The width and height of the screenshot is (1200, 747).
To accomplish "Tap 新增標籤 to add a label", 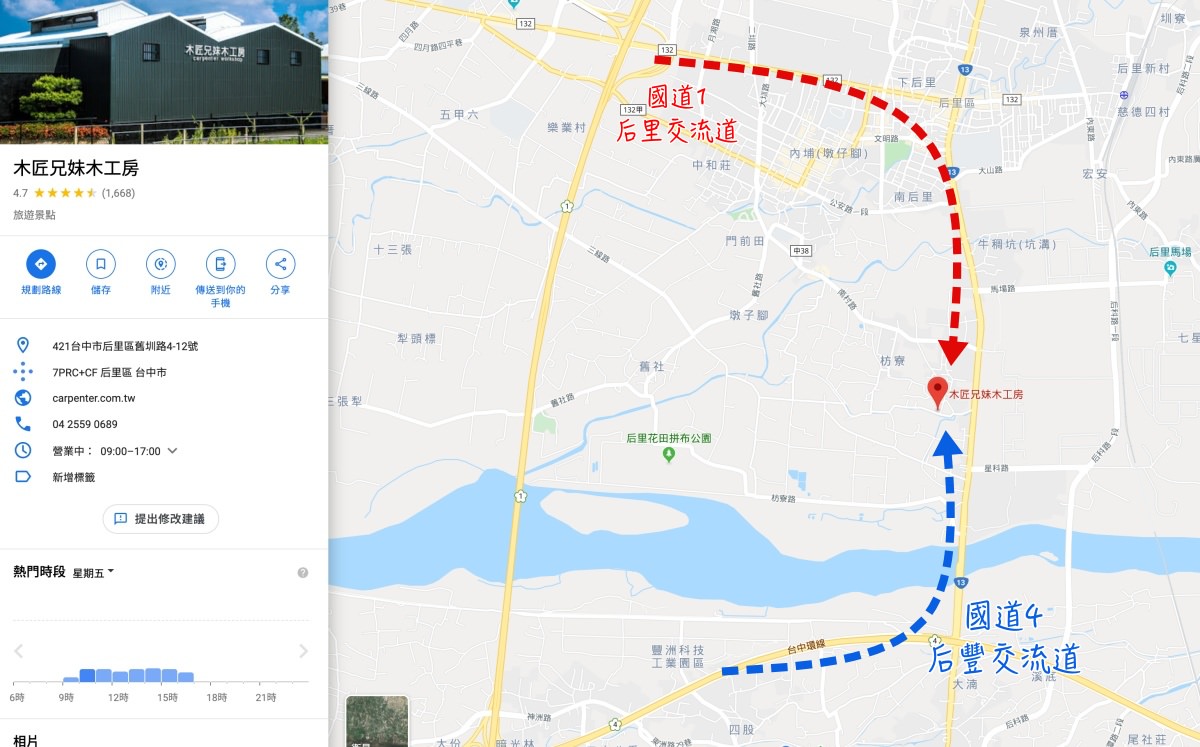I will 74,477.
